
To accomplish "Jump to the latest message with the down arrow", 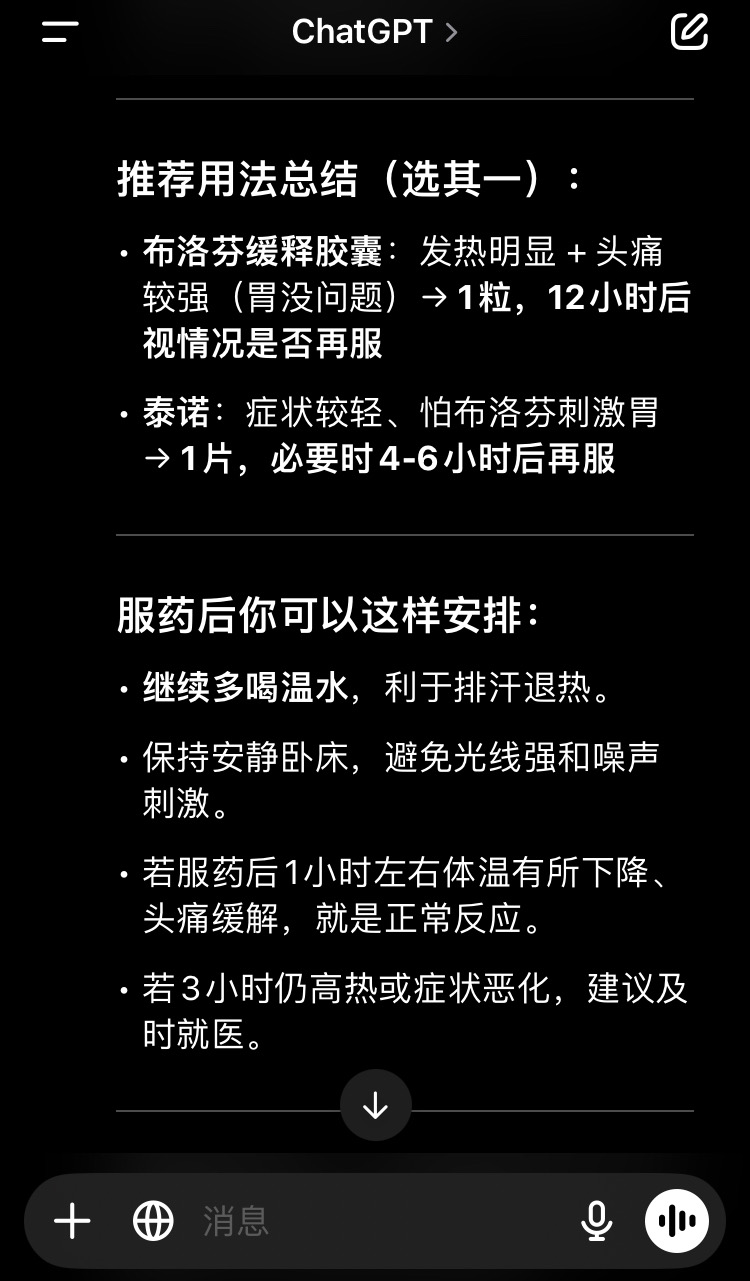I will [x=375, y=1105].
